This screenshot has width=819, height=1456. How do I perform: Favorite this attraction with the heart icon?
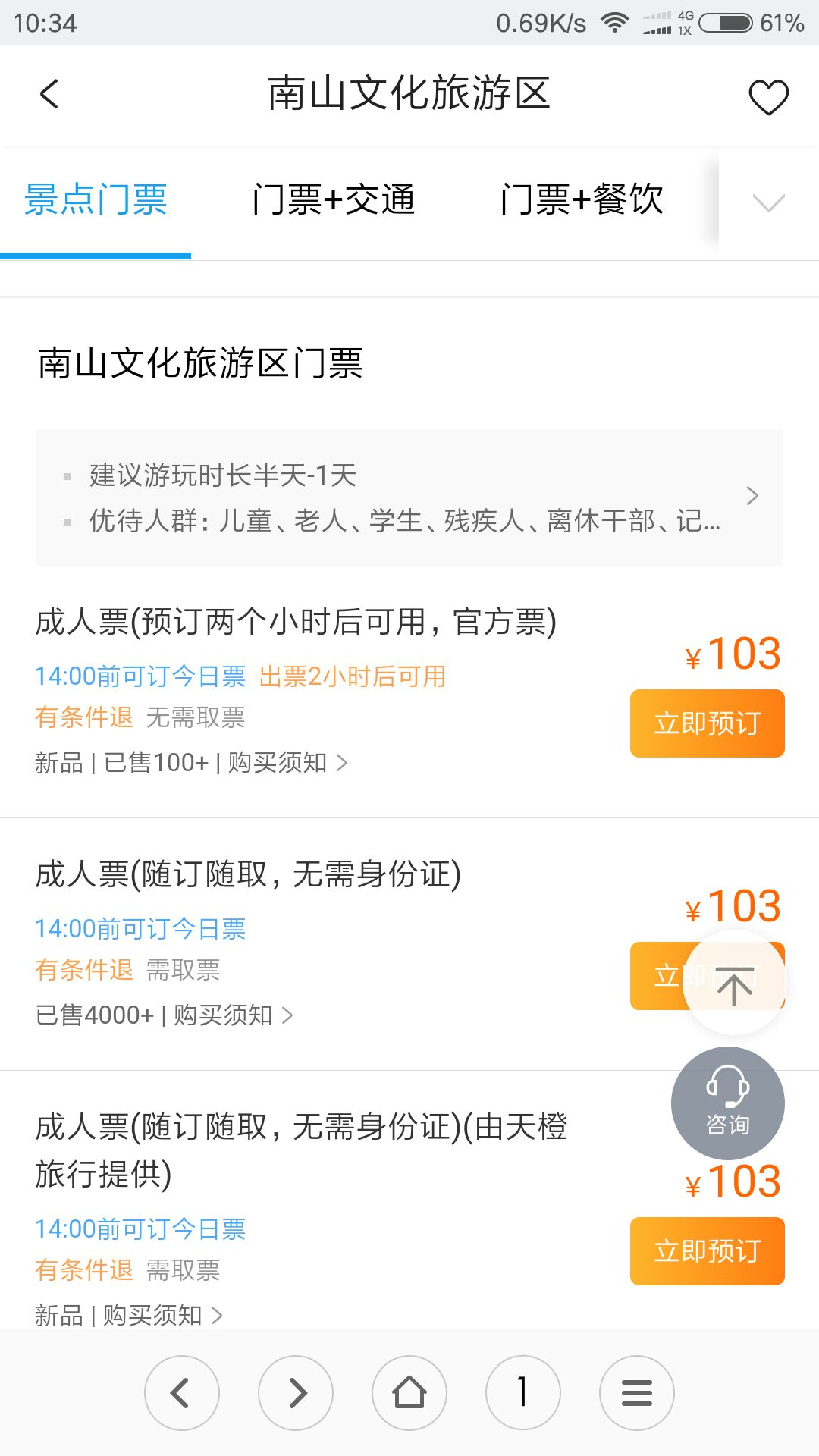(x=768, y=97)
